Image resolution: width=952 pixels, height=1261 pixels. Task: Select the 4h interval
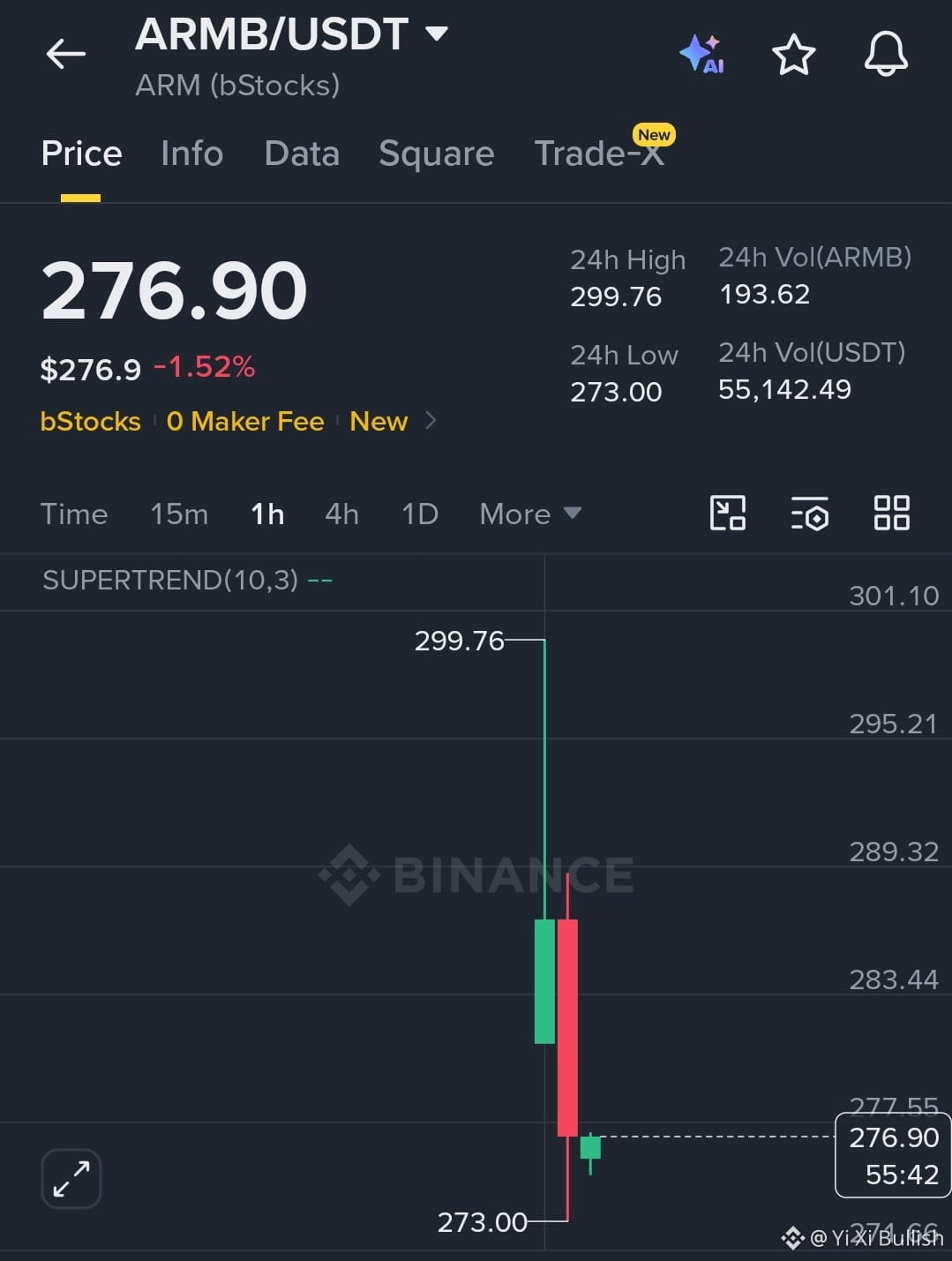point(341,514)
